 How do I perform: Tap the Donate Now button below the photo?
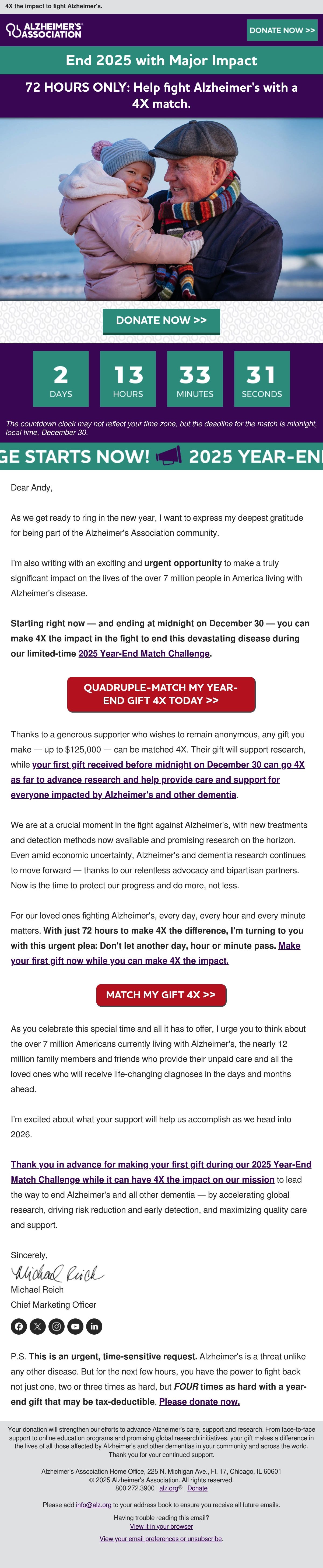(161, 321)
